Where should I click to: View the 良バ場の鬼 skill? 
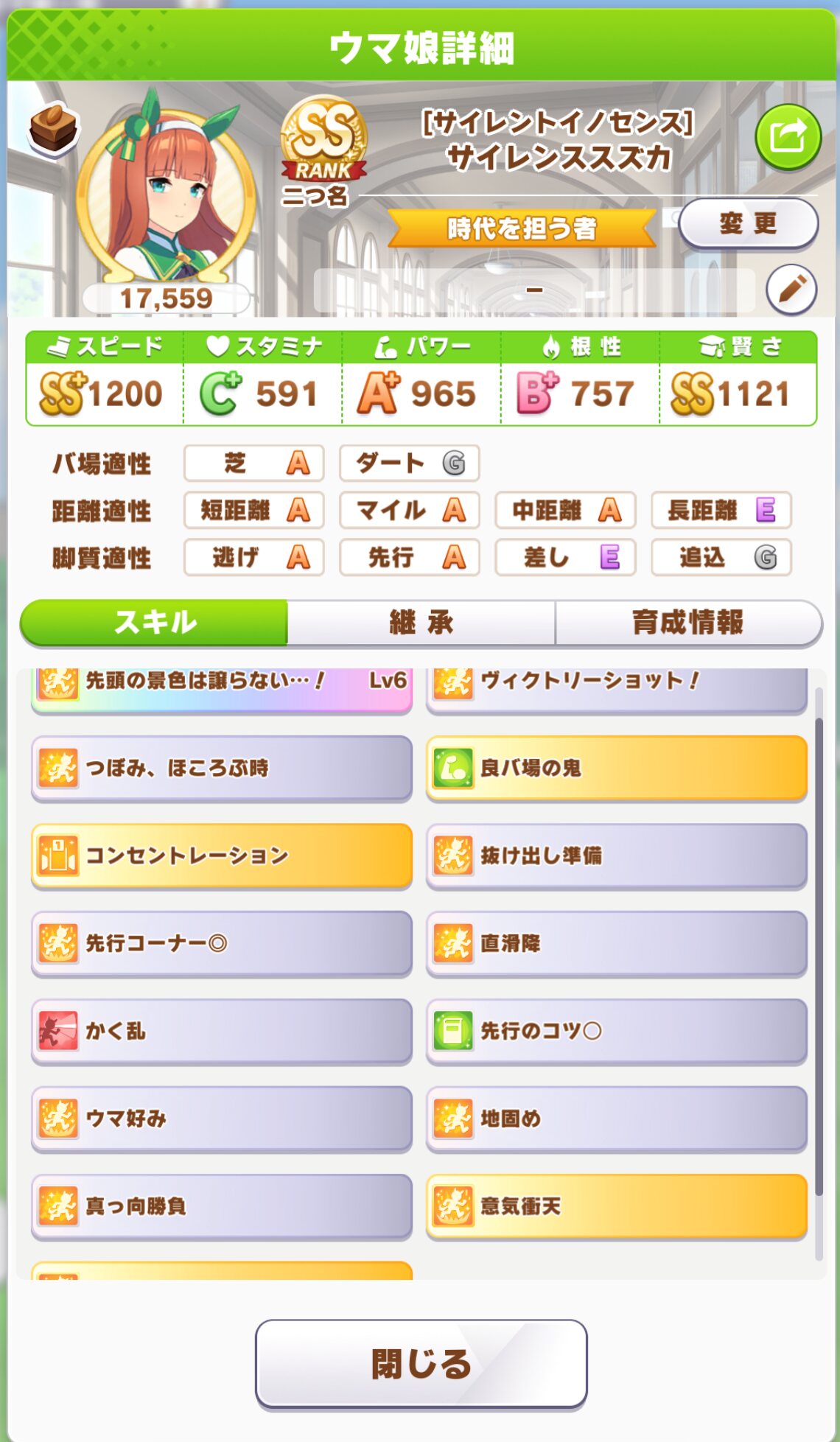click(x=616, y=768)
